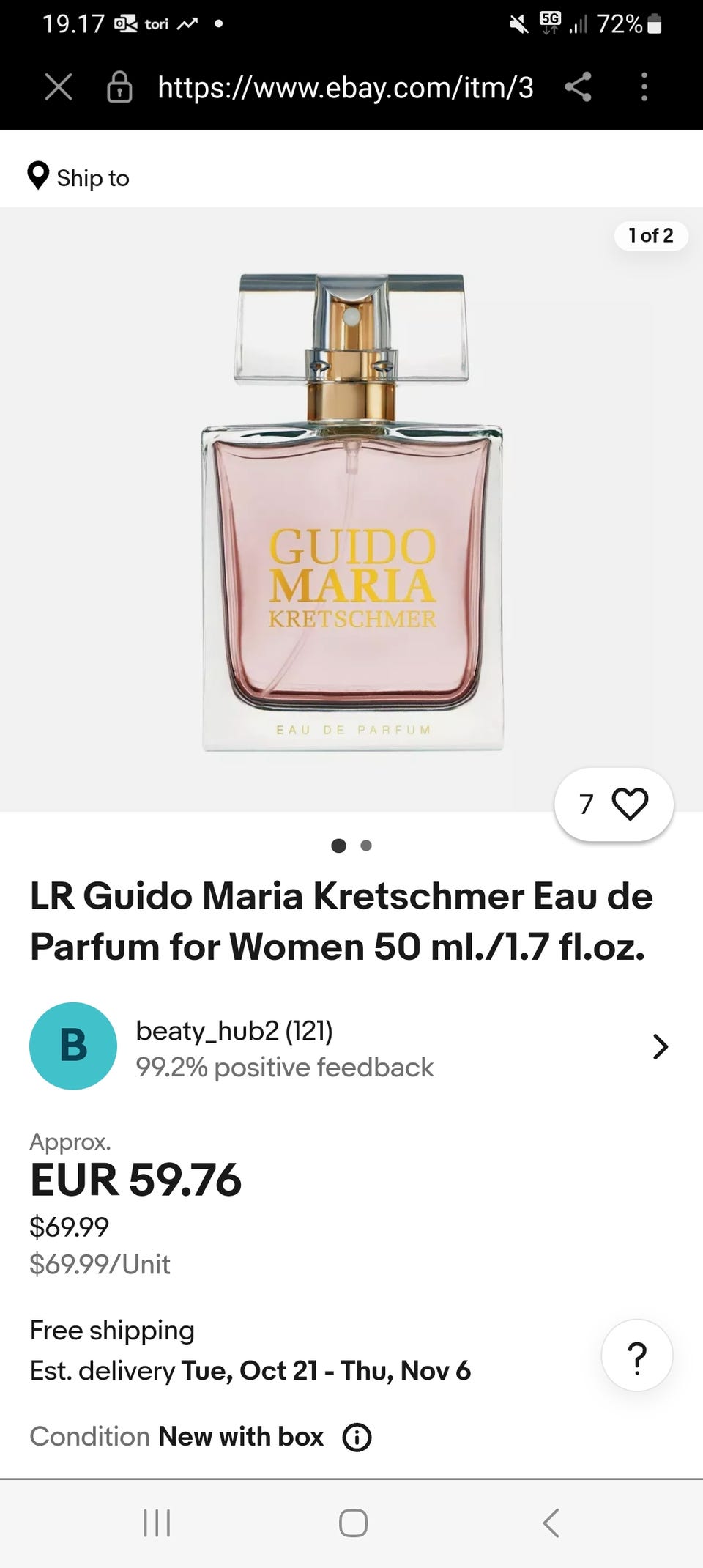Tap the padlock security icon

click(x=119, y=86)
